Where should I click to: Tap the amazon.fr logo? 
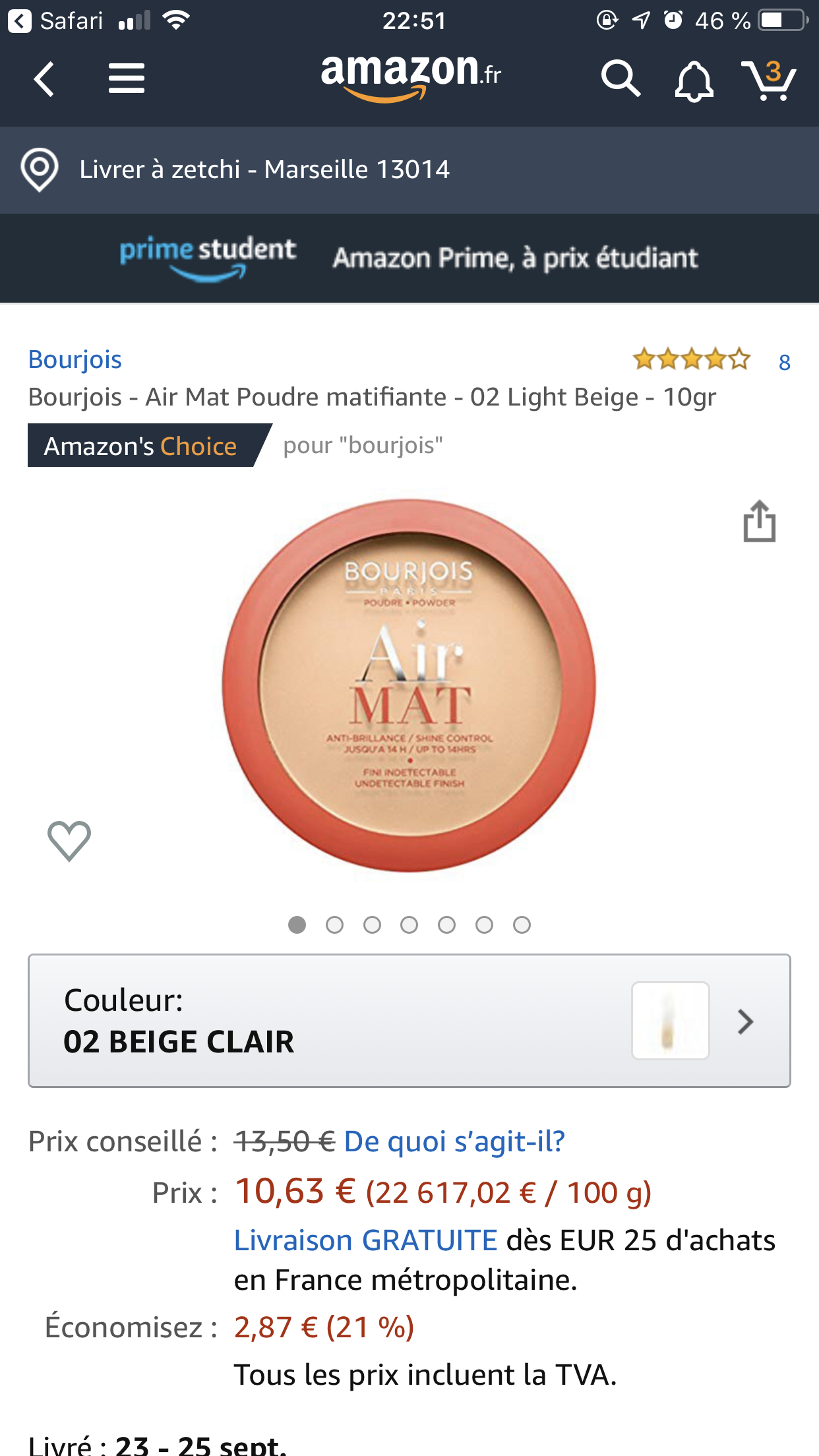pyautogui.click(x=410, y=76)
